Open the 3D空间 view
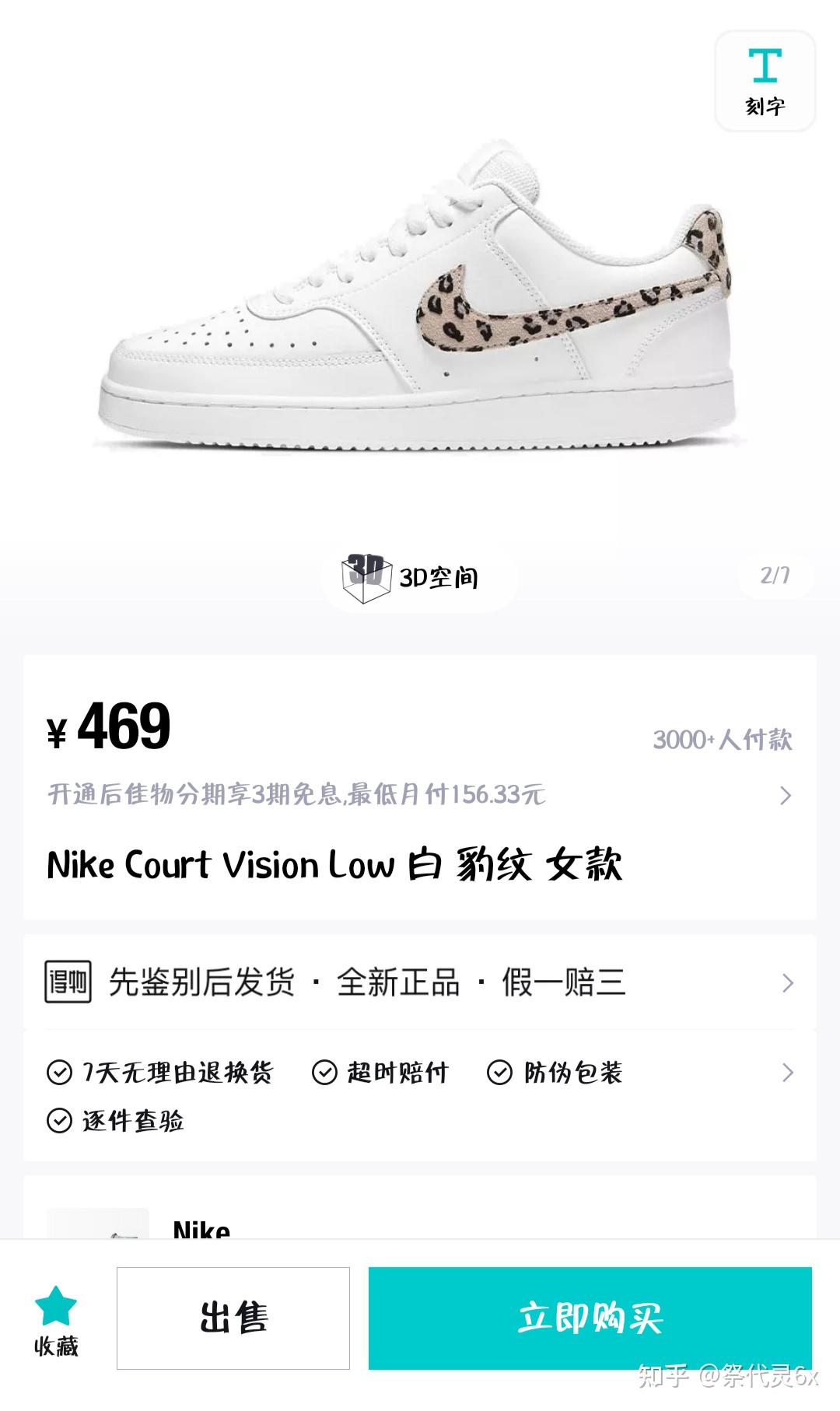 pyautogui.click(x=418, y=578)
